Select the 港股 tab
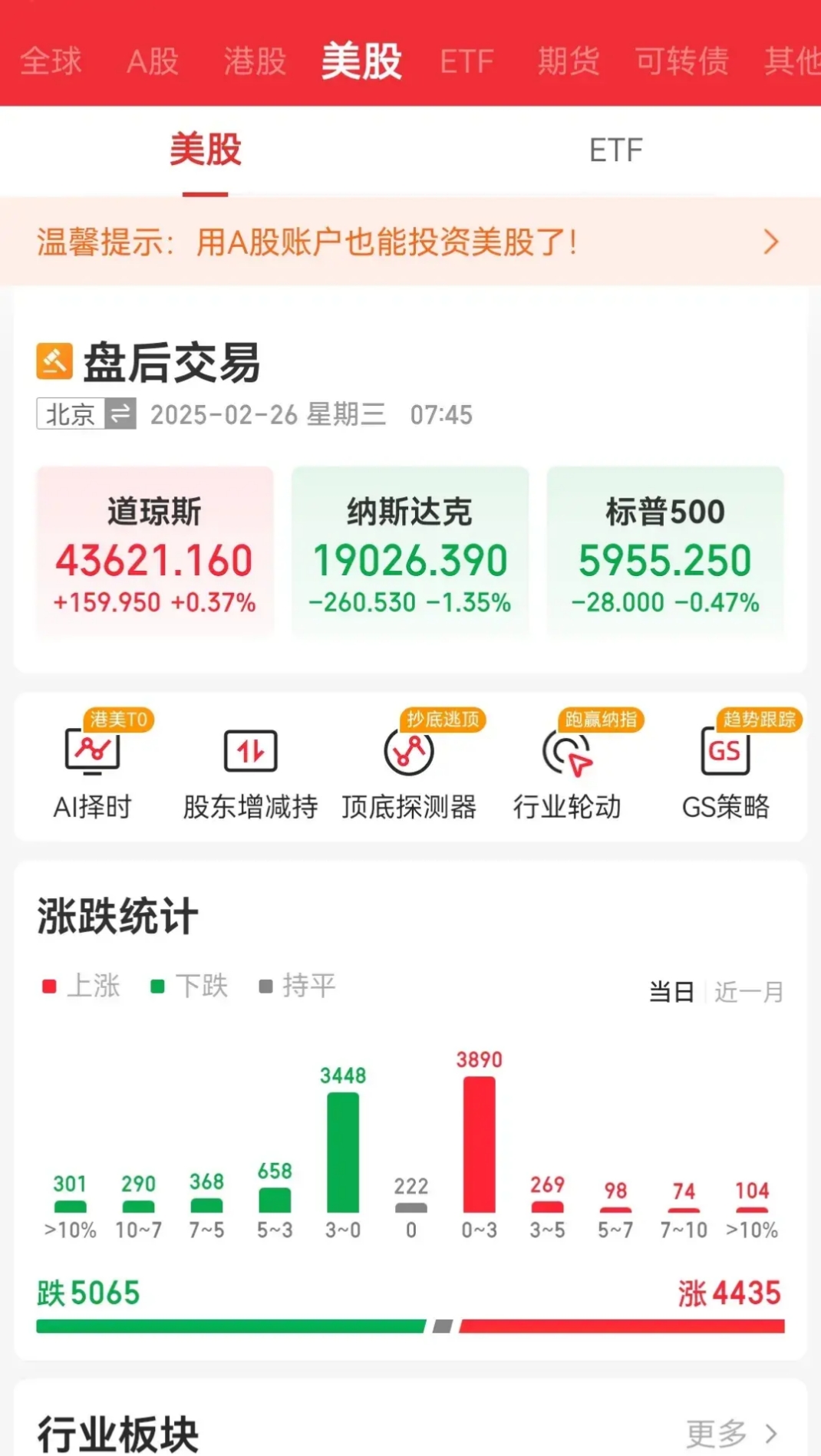The image size is (821, 1456). coord(255,61)
